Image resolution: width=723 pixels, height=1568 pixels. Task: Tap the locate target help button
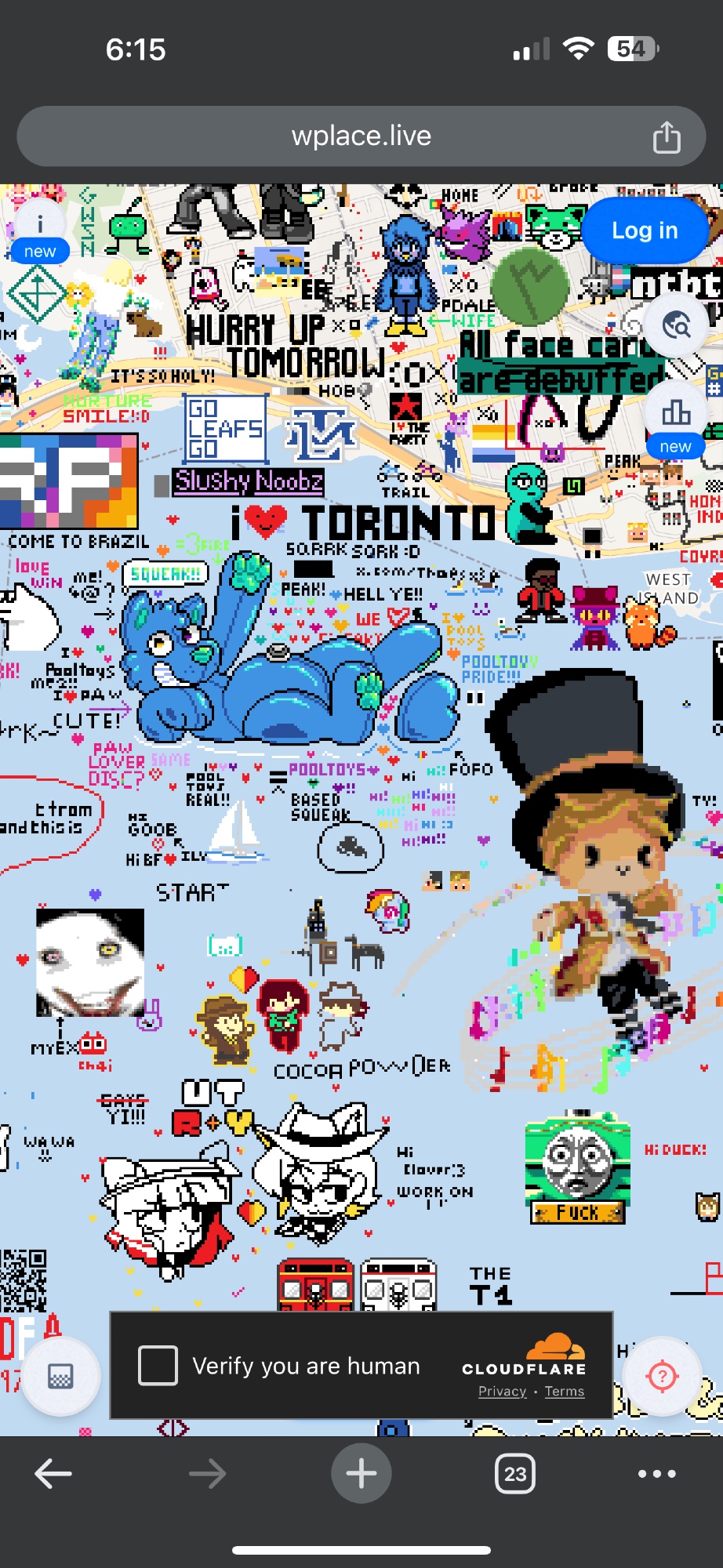pyautogui.click(x=663, y=1376)
